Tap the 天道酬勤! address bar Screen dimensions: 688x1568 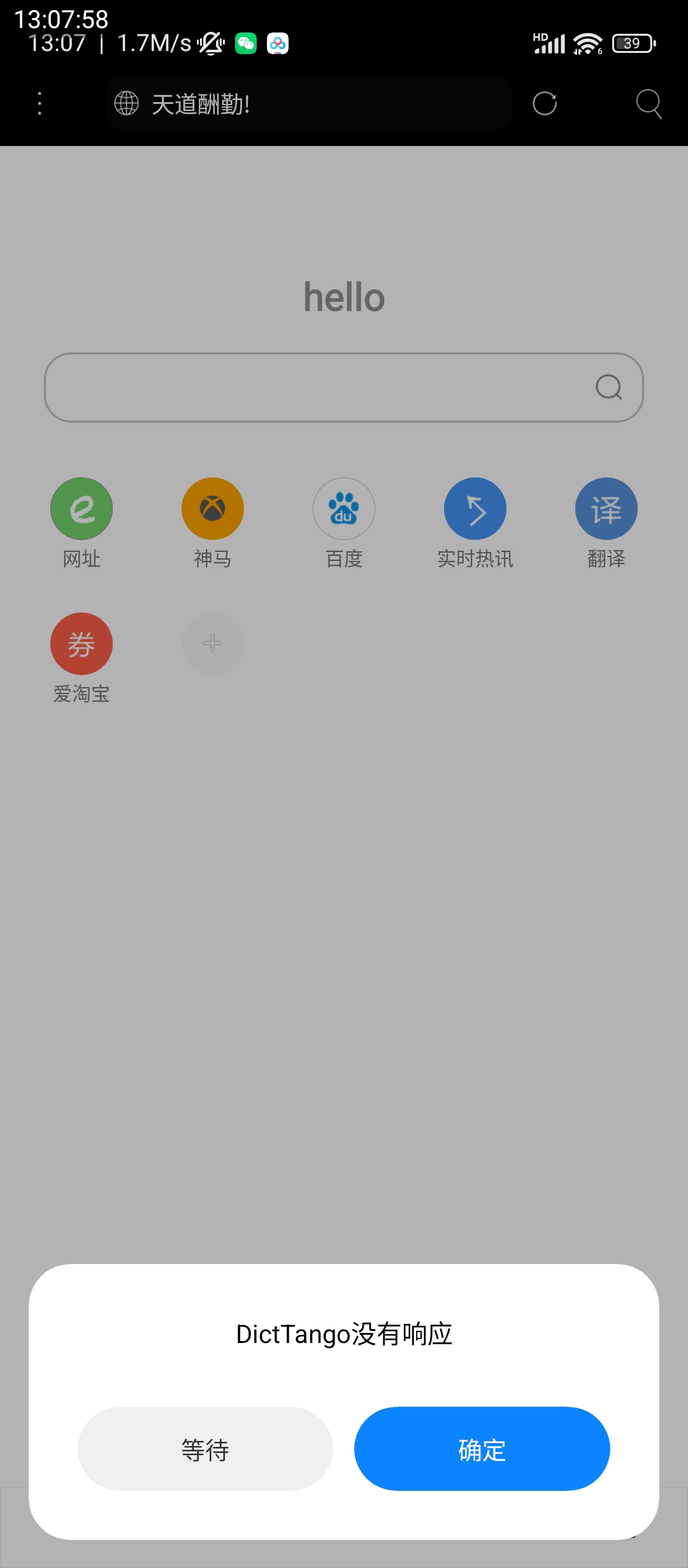coord(308,103)
